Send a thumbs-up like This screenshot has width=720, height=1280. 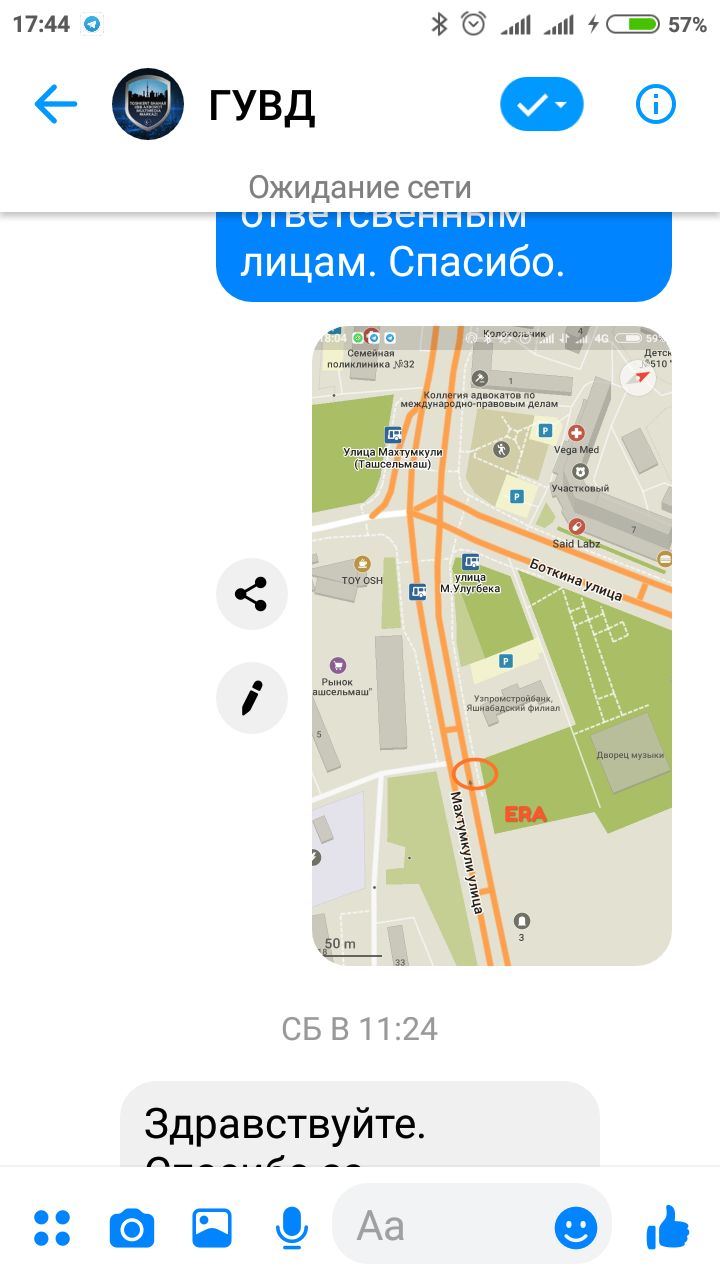668,1225
